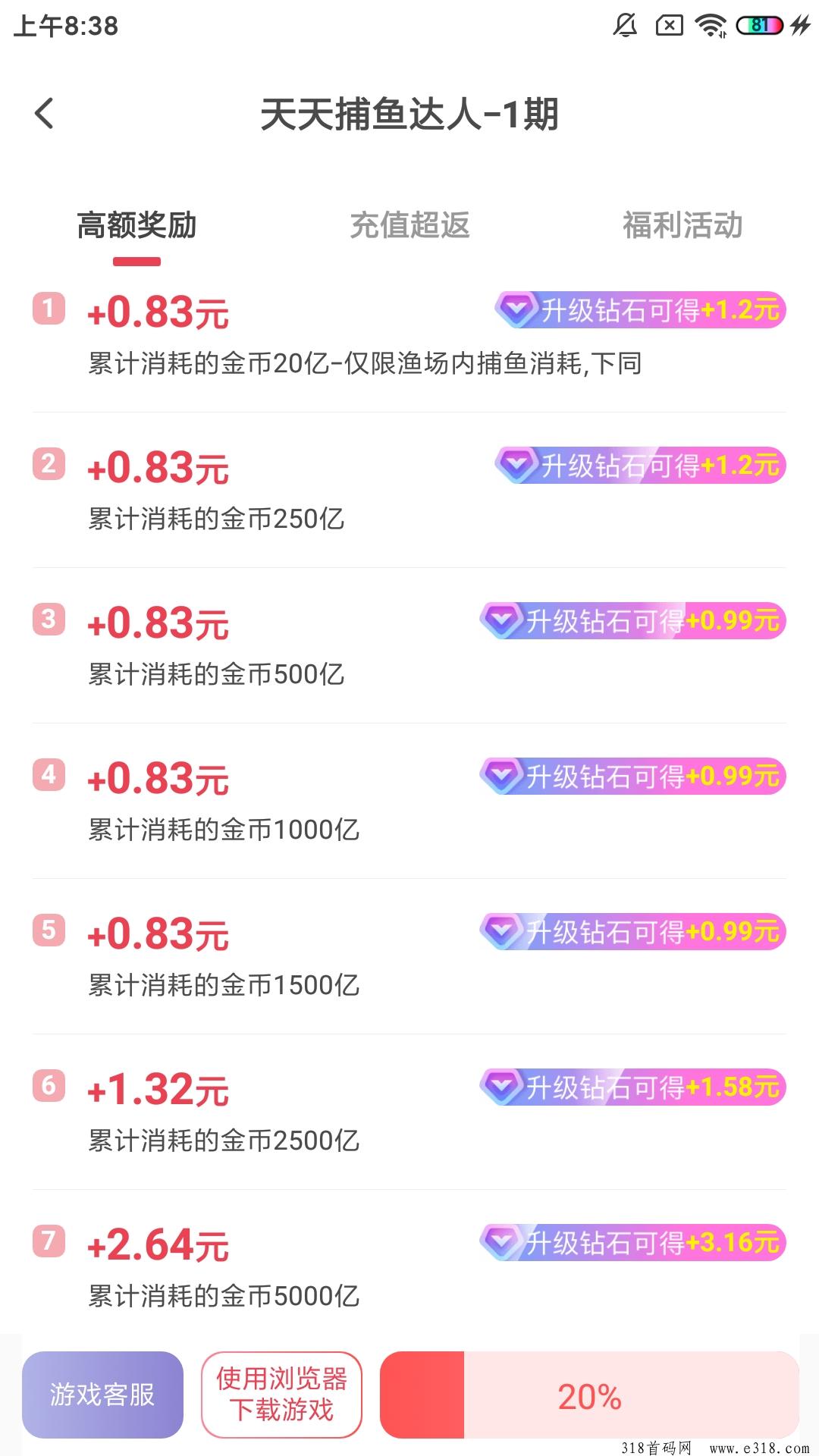The height and width of the screenshot is (1456, 819).
Task: Contact 游戏客服 support
Action: pos(102,1395)
